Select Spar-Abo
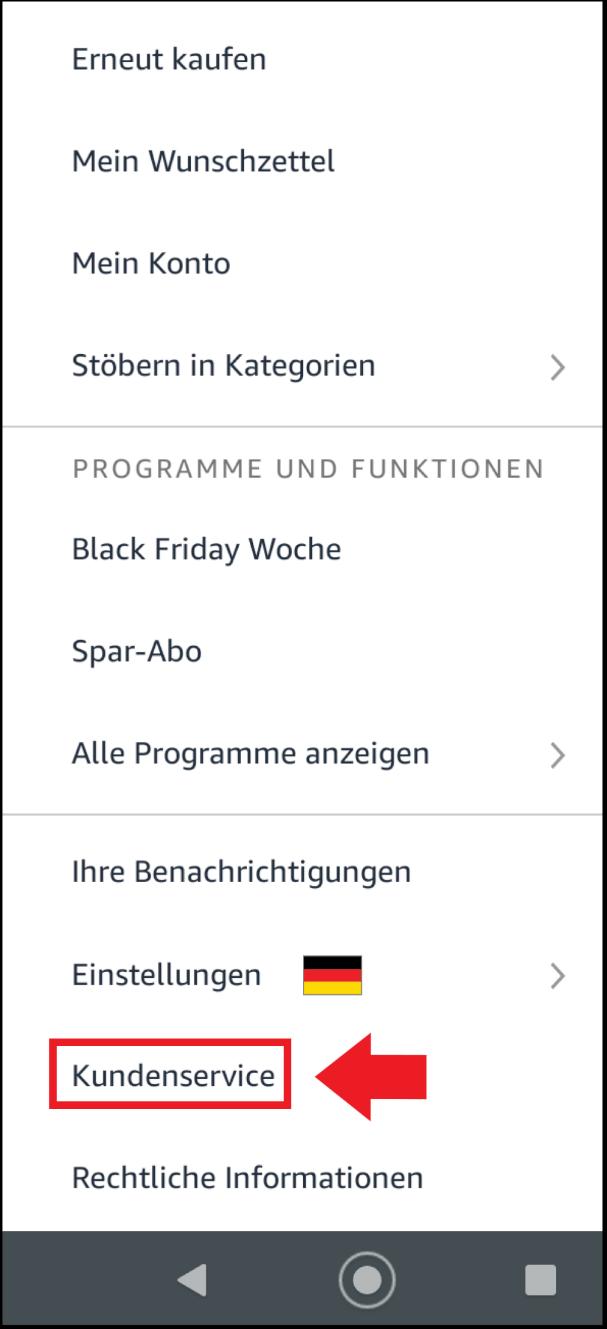 [x=302, y=651]
